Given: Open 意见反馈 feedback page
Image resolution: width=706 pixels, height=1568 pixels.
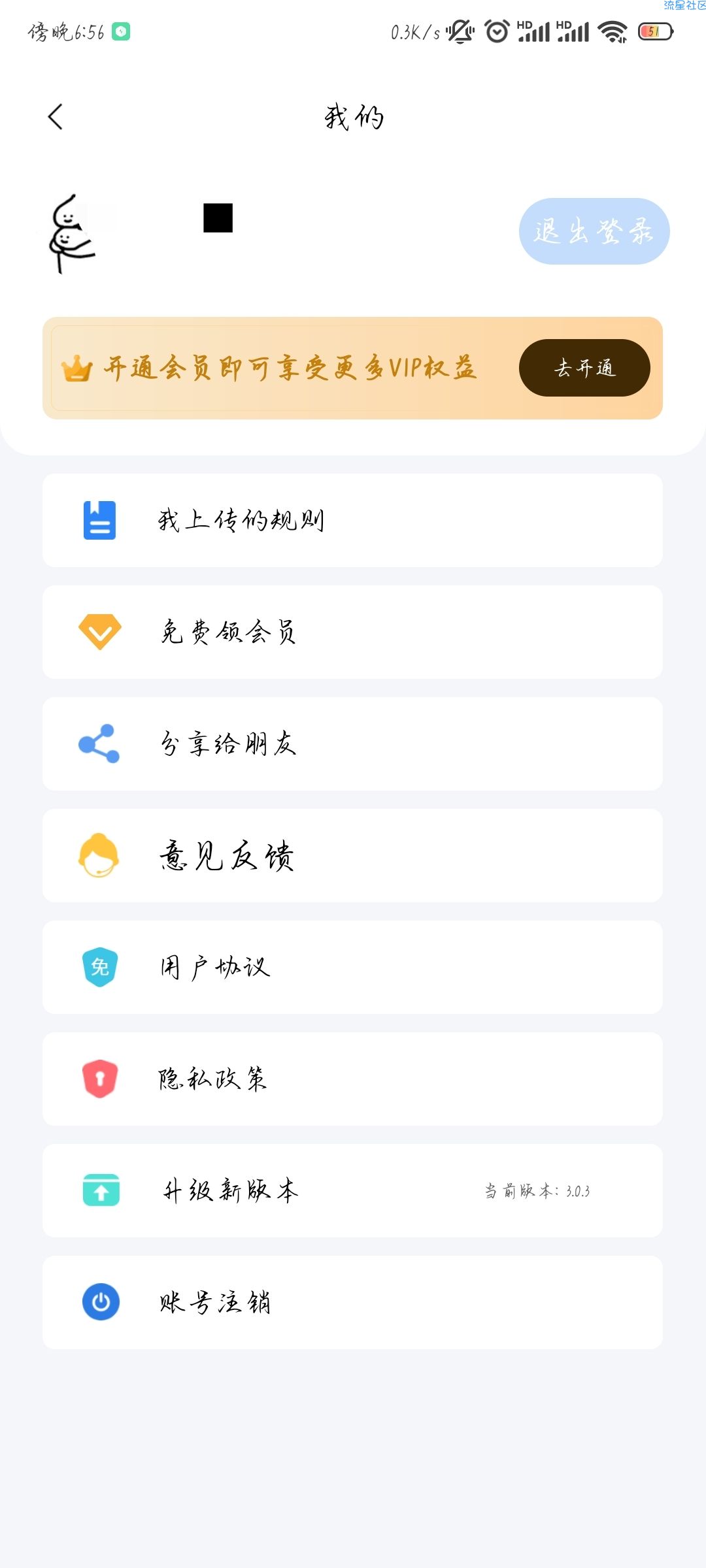Looking at the screenshot, I should [x=352, y=856].
